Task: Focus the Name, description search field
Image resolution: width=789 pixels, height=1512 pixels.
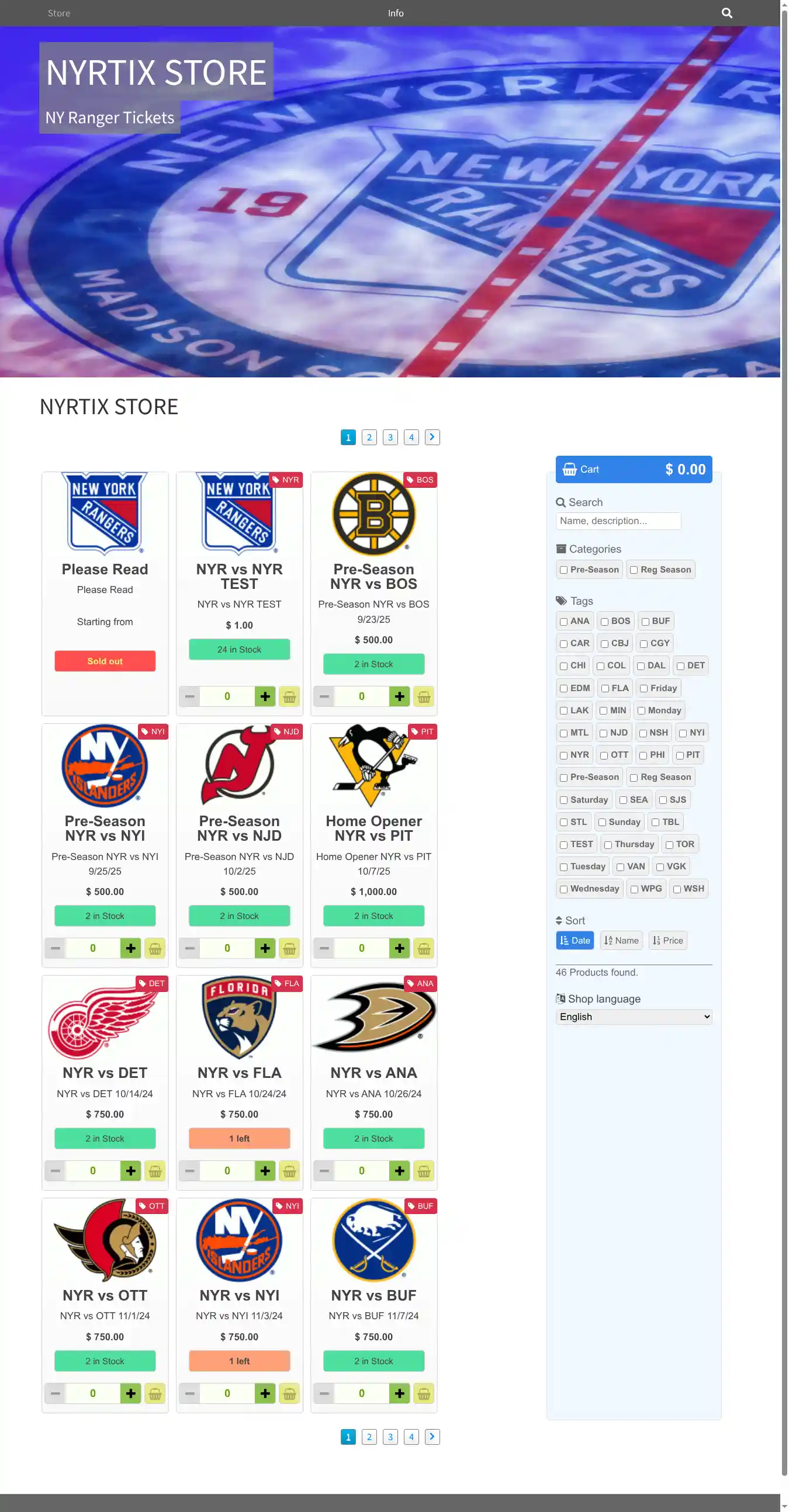Action: point(618,521)
